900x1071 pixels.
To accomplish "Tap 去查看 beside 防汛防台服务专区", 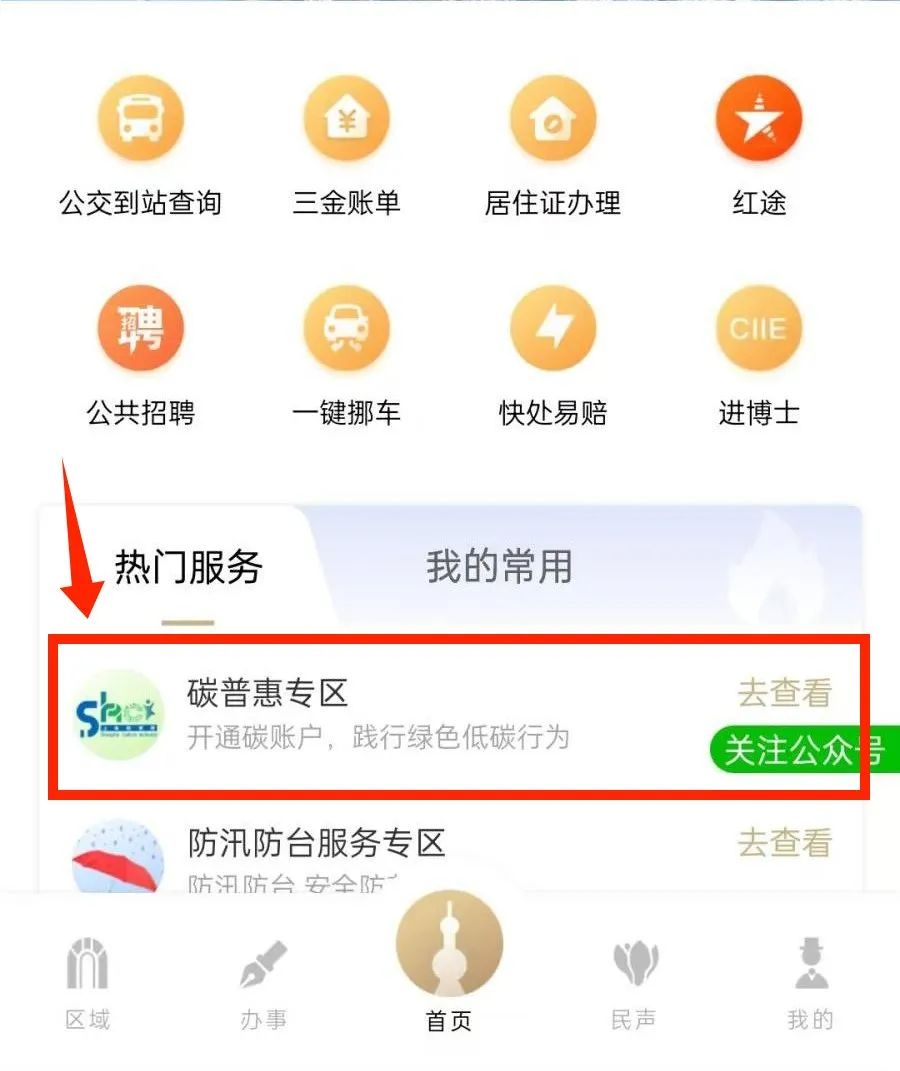I will pos(784,844).
